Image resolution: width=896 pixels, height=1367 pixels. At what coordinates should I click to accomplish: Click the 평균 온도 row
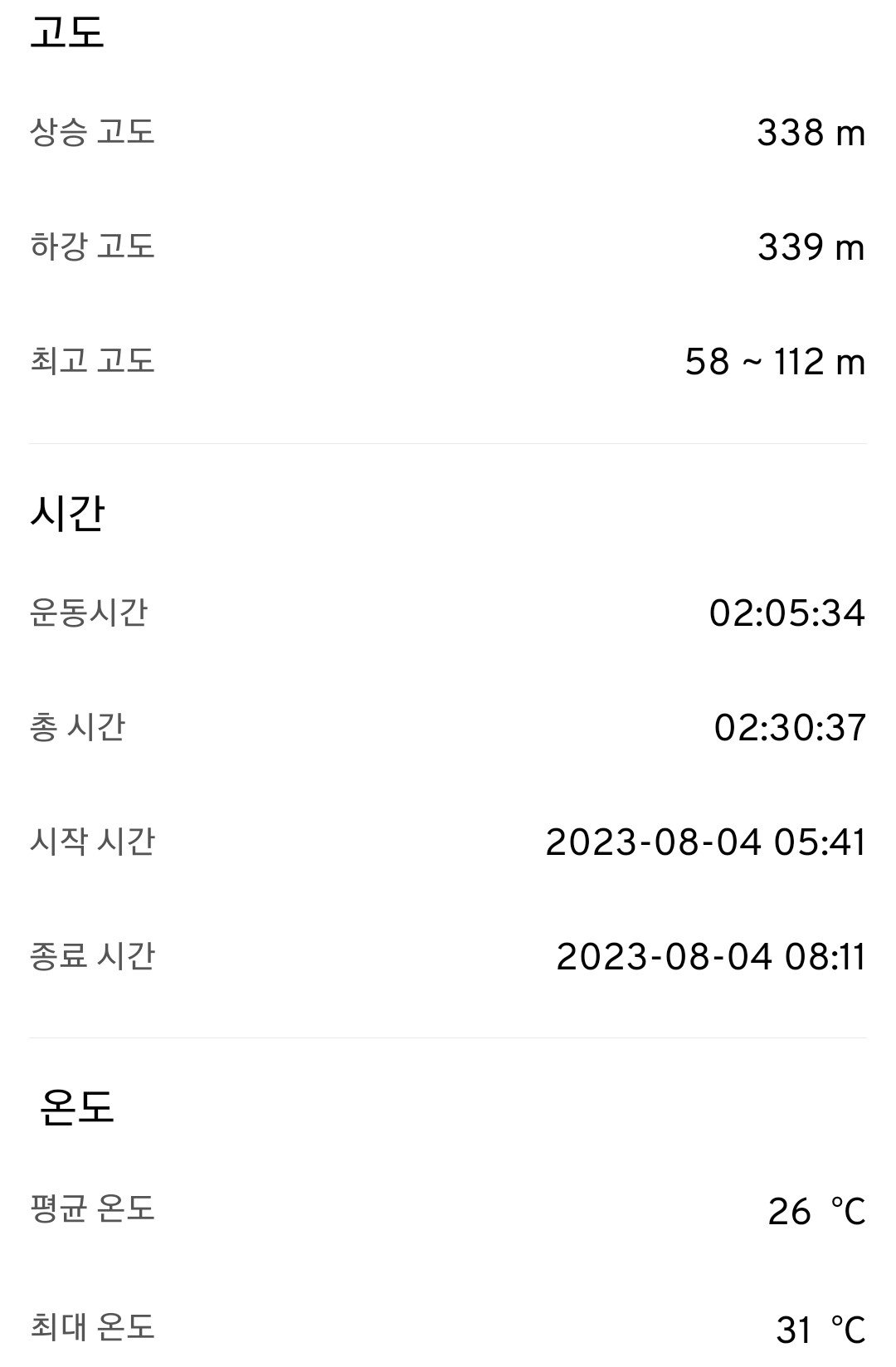[93, 1212]
